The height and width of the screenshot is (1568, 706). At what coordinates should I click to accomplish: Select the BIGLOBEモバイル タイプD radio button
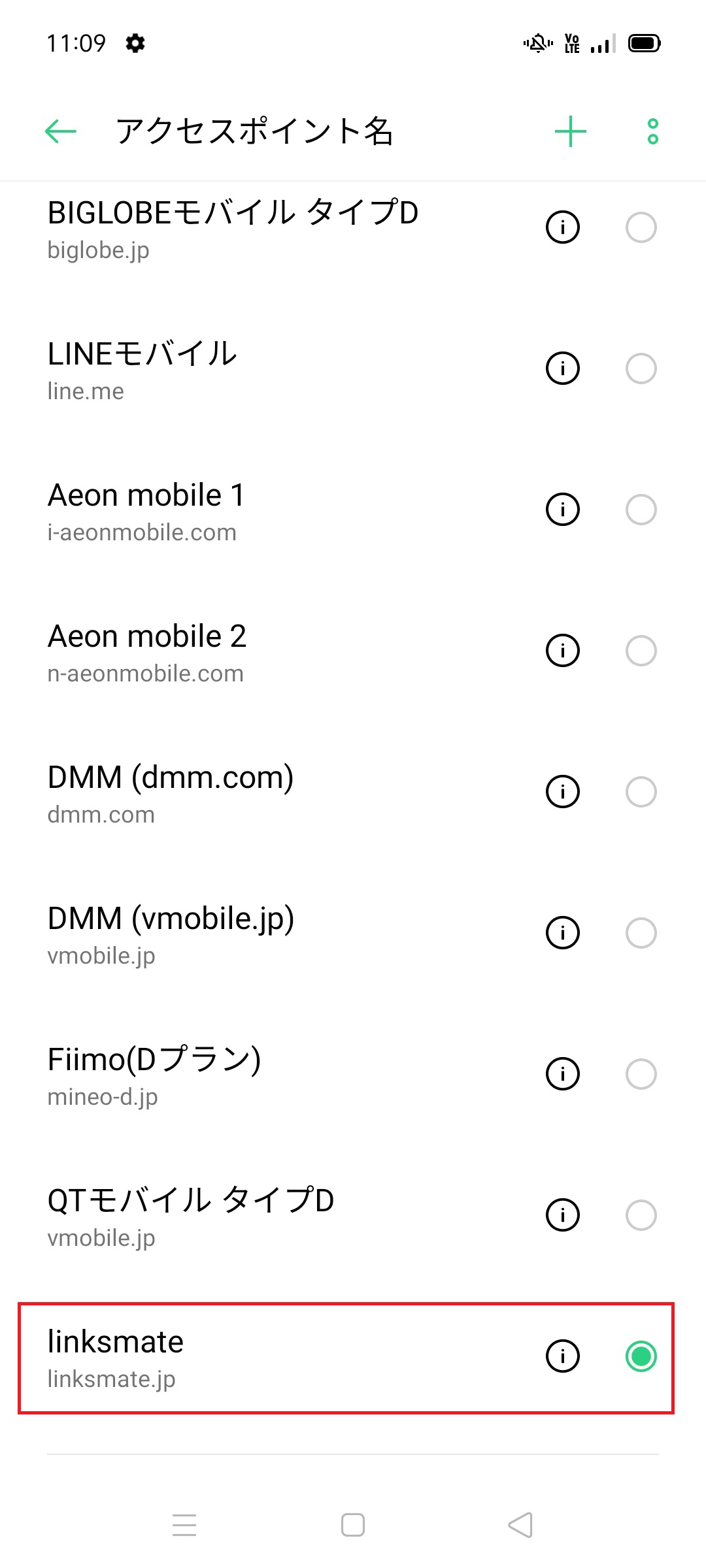tap(641, 227)
